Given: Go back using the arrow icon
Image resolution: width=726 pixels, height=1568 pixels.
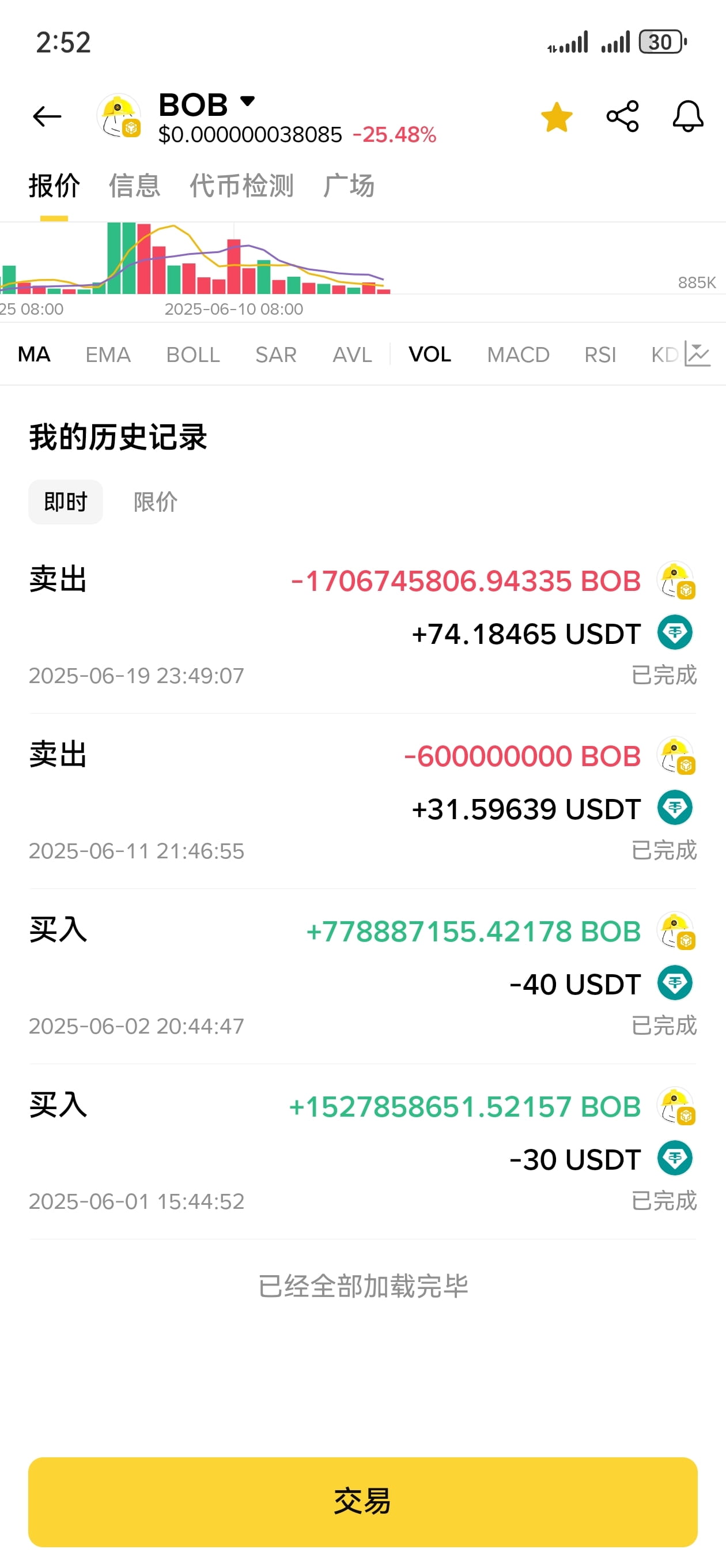Looking at the screenshot, I should coord(47,116).
